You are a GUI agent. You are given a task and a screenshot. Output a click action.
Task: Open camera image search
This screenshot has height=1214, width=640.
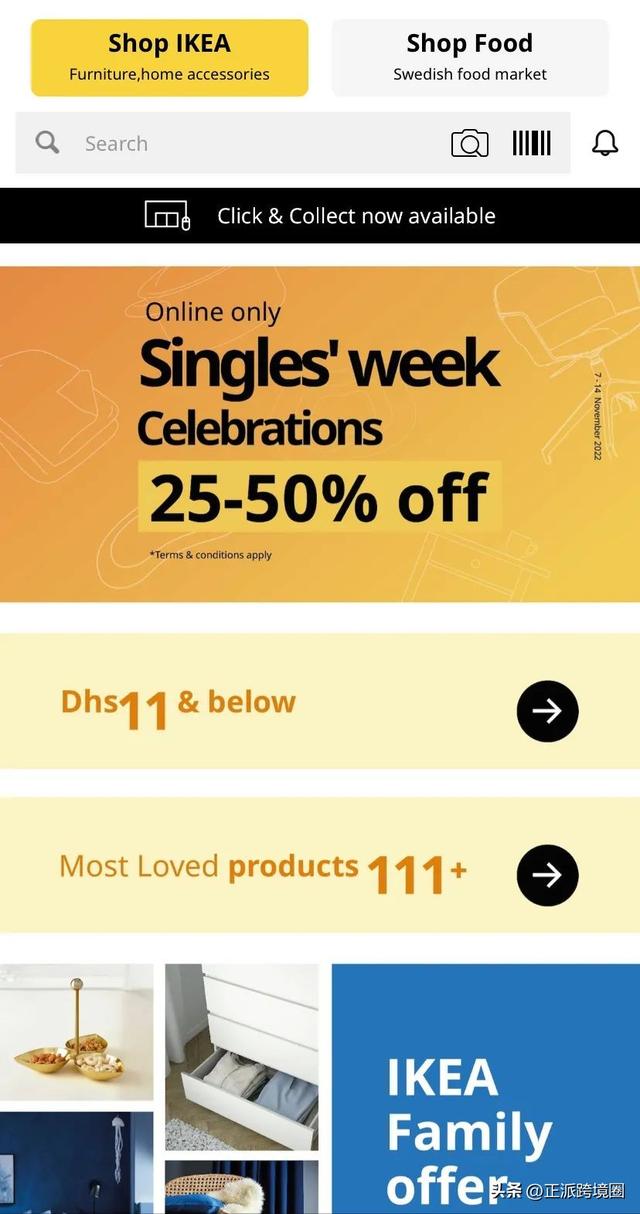[470, 143]
